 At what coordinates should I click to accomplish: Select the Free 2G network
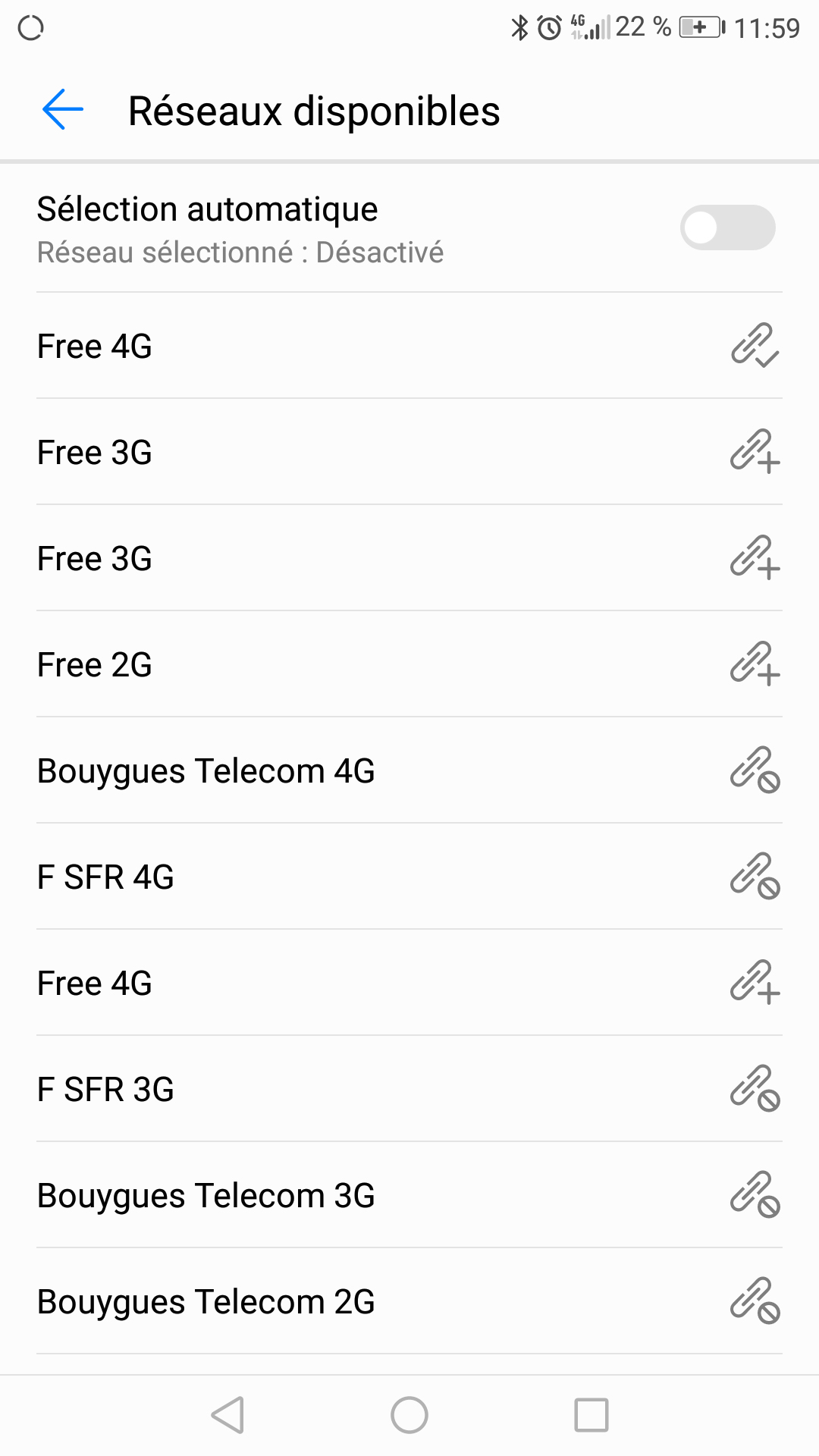409,664
